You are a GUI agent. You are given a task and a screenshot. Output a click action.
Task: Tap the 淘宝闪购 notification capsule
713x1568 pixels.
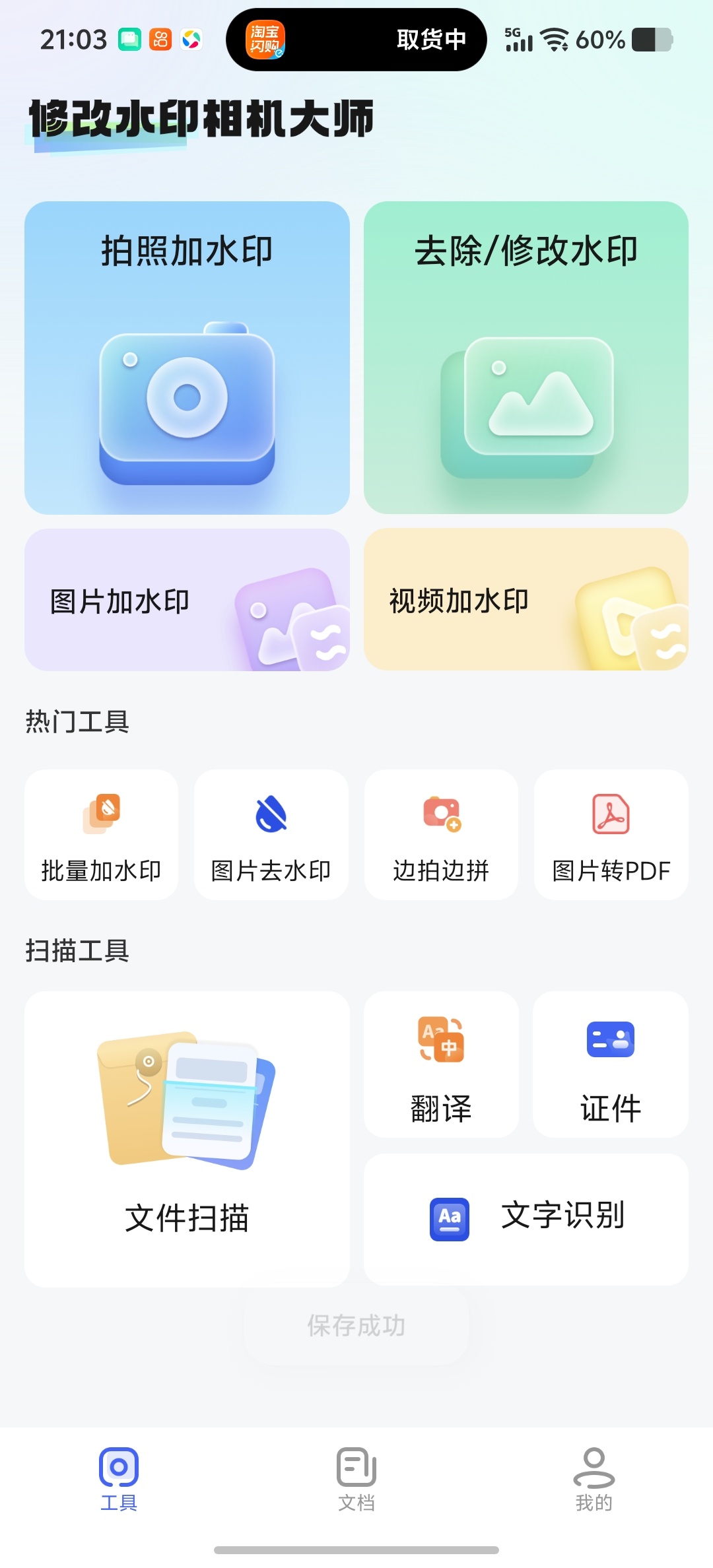(x=264, y=40)
